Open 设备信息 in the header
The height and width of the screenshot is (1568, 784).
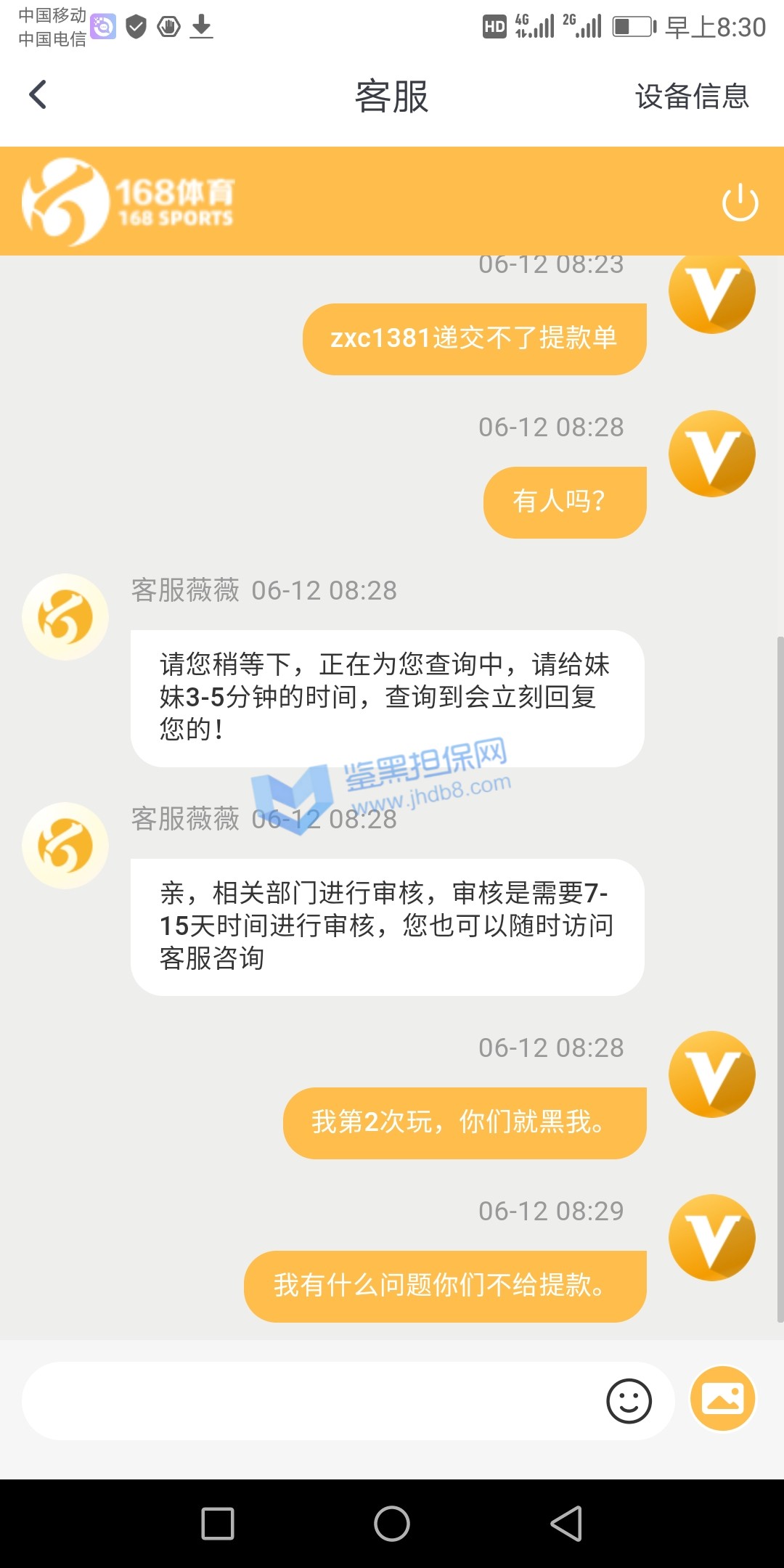click(x=692, y=96)
